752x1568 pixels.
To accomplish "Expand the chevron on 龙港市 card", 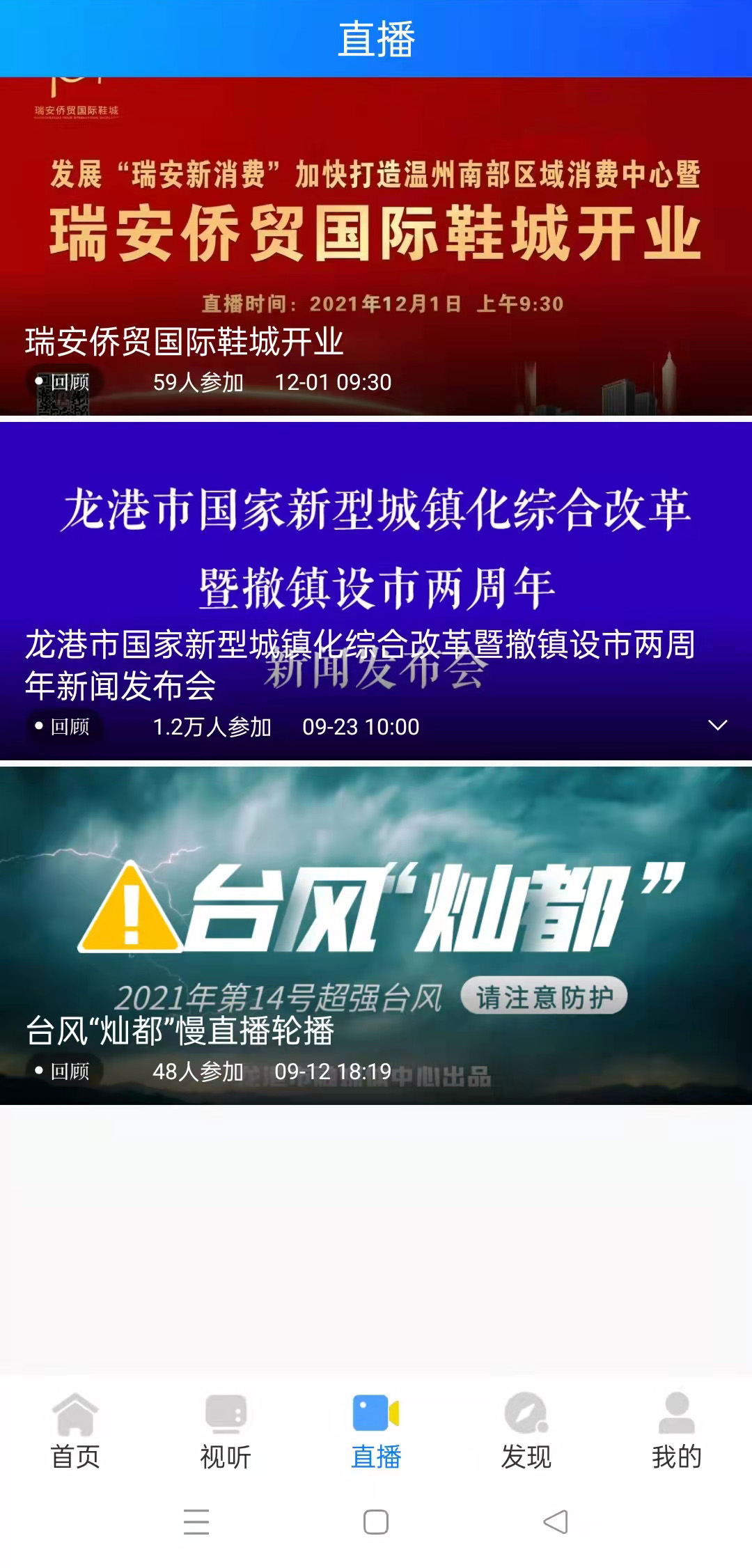I will click(x=717, y=726).
